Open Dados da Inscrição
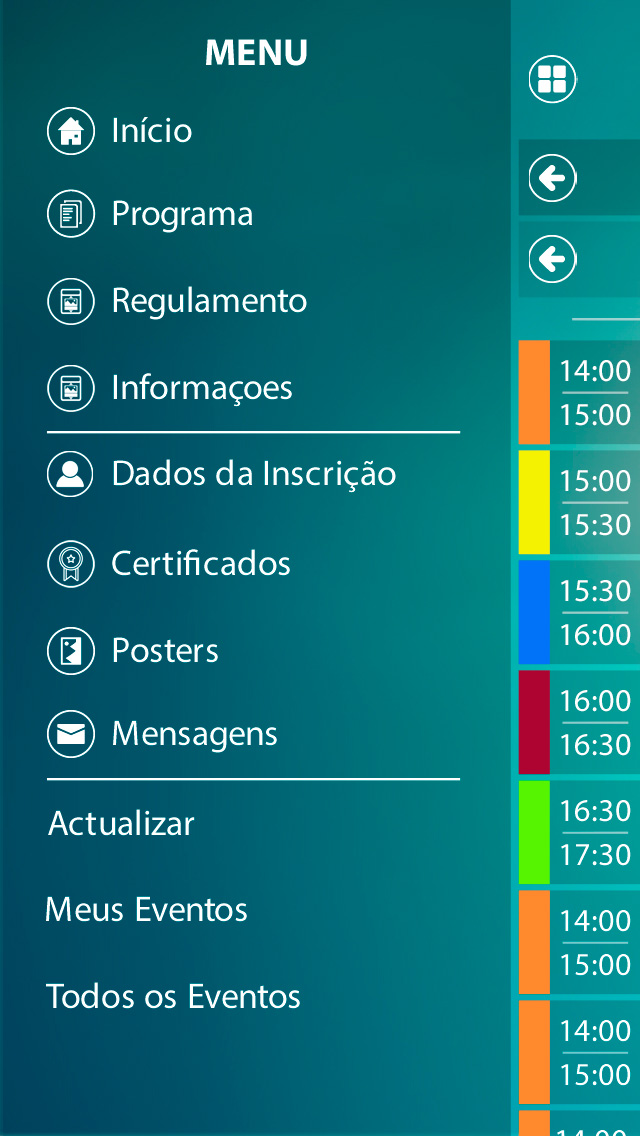Viewport: 640px width, 1136px height. click(253, 474)
